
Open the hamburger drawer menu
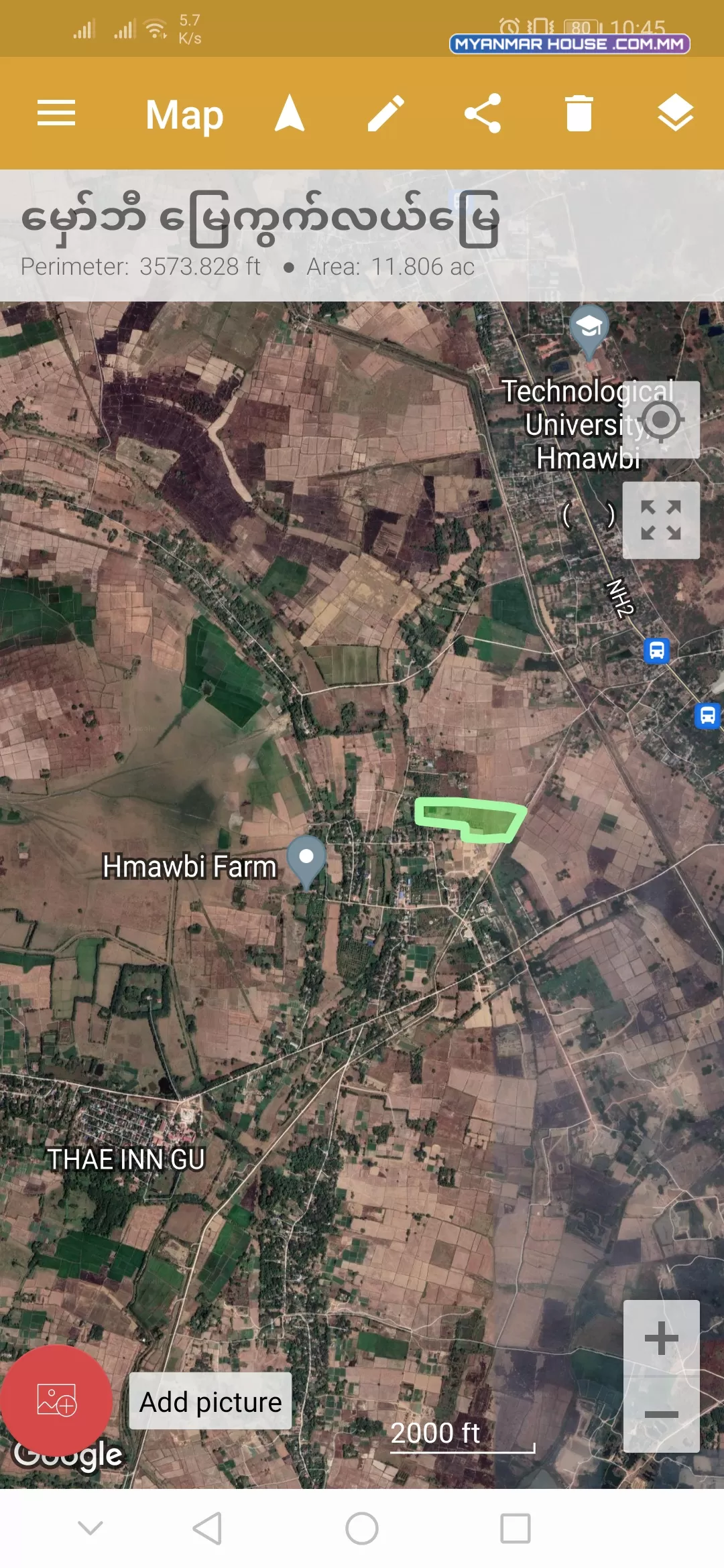click(x=56, y=113)
